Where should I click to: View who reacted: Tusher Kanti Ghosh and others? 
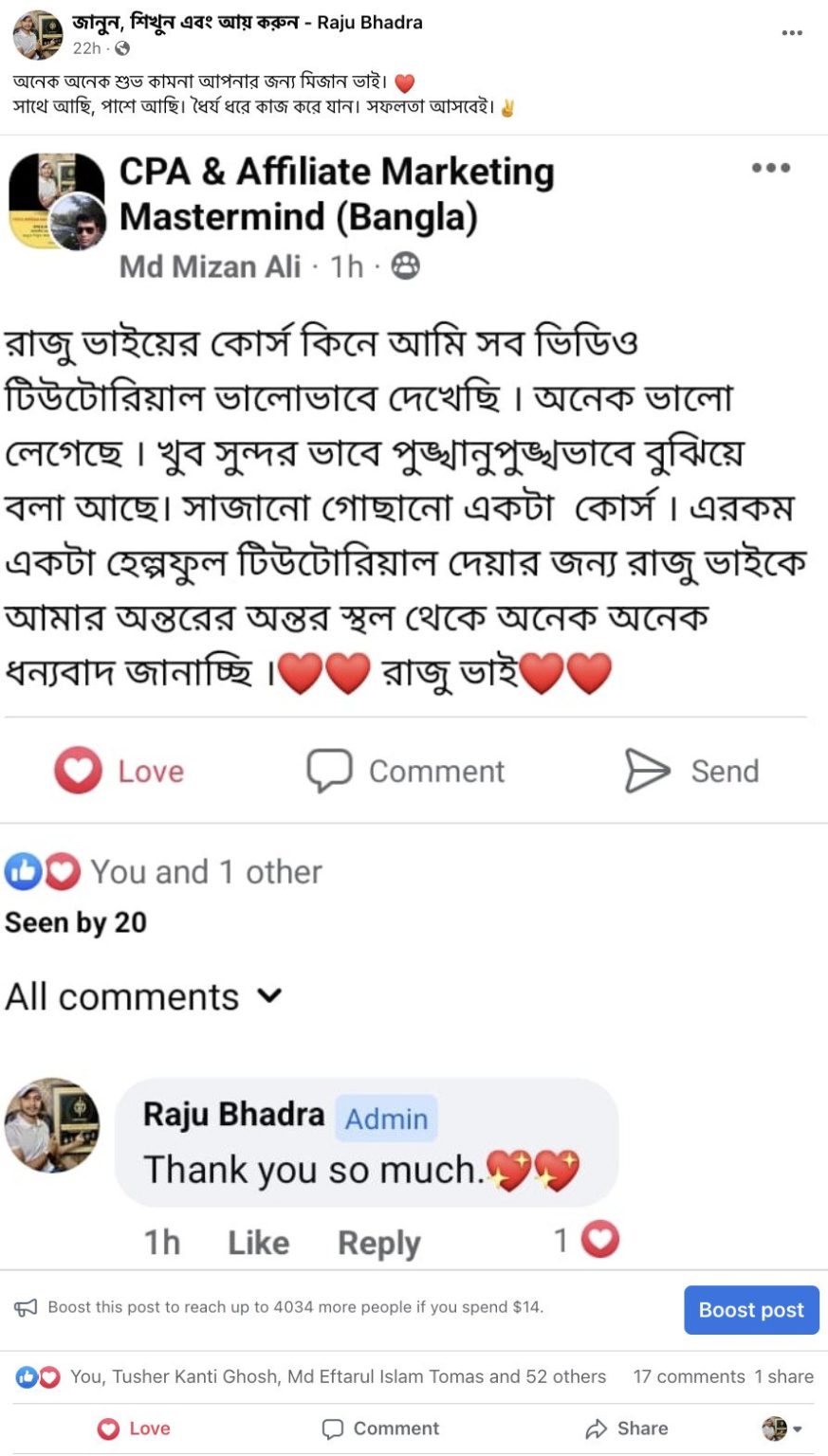[338, 1376]
